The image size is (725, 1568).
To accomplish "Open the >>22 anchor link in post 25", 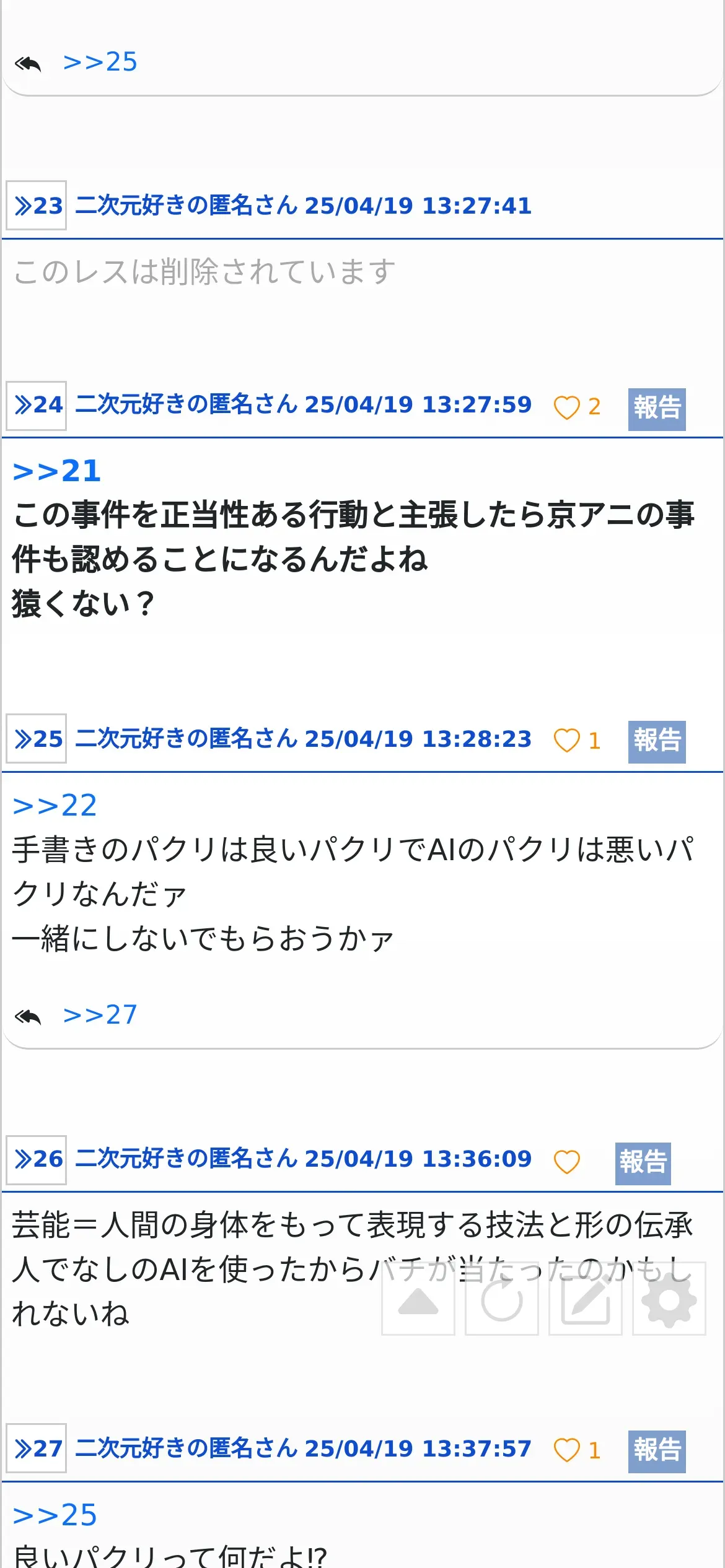I will 55,806.
